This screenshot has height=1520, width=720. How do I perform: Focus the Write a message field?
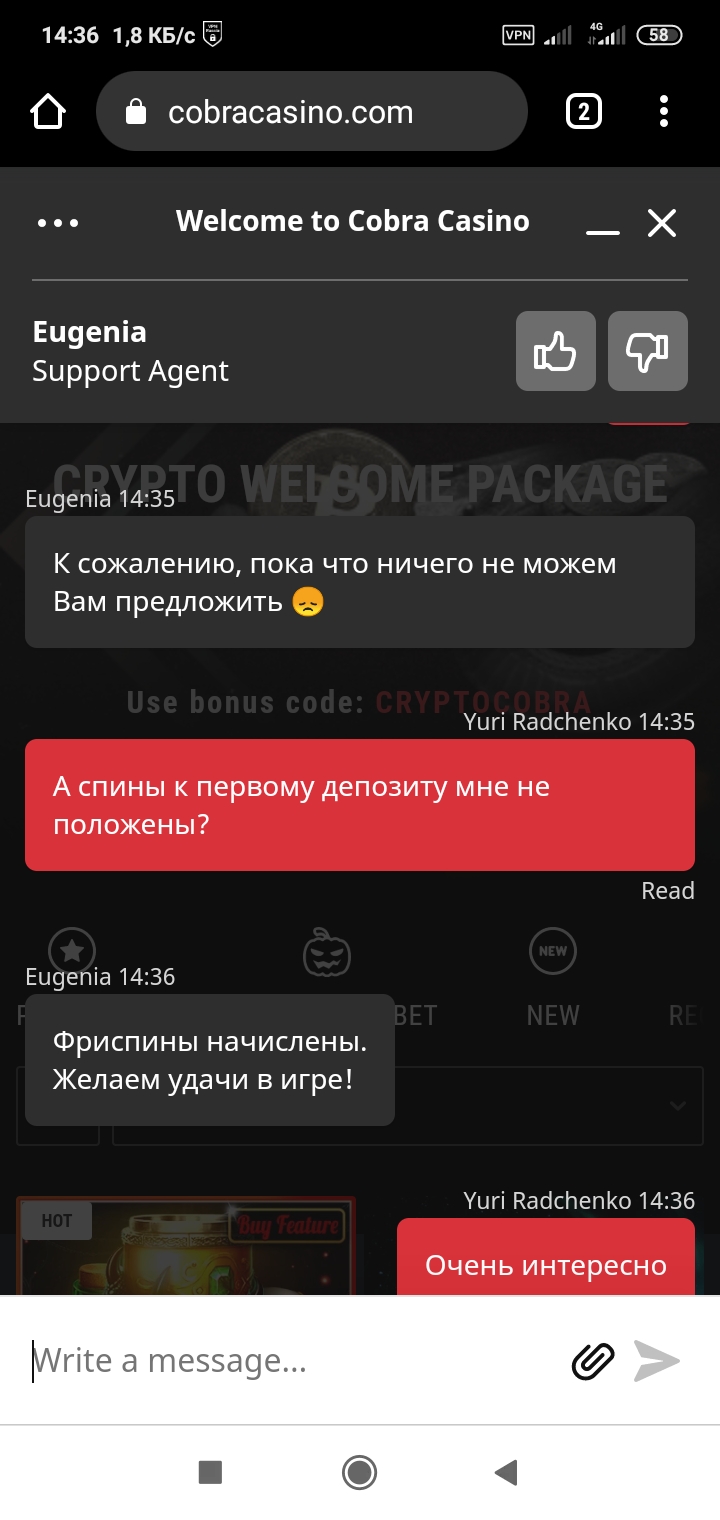click(x=290, y=1360)
